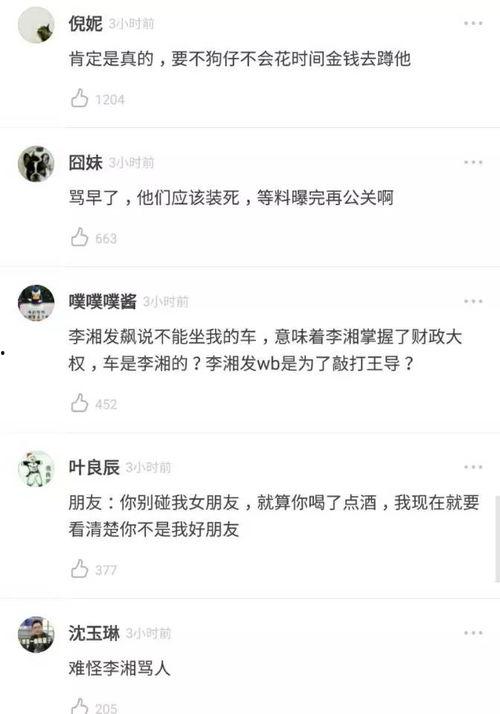Like 噗噗噗酱's comment

click(79, 403)
